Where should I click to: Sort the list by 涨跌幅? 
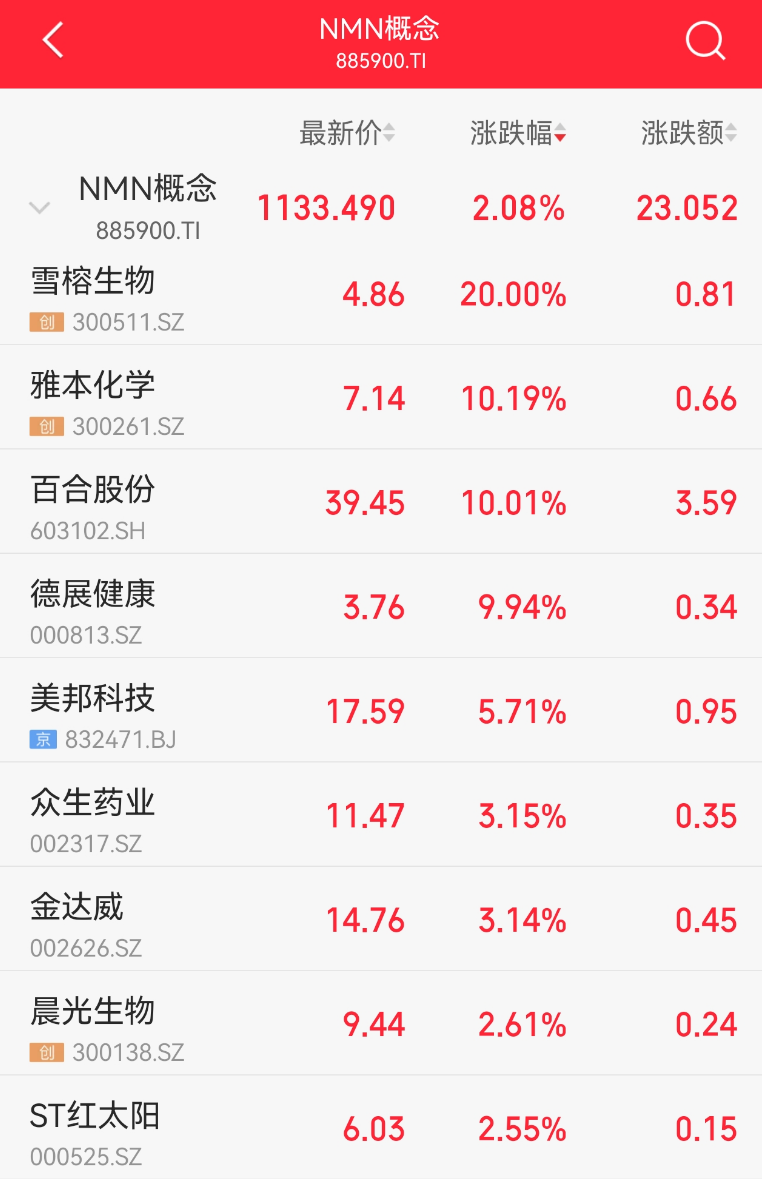point(518,133)
